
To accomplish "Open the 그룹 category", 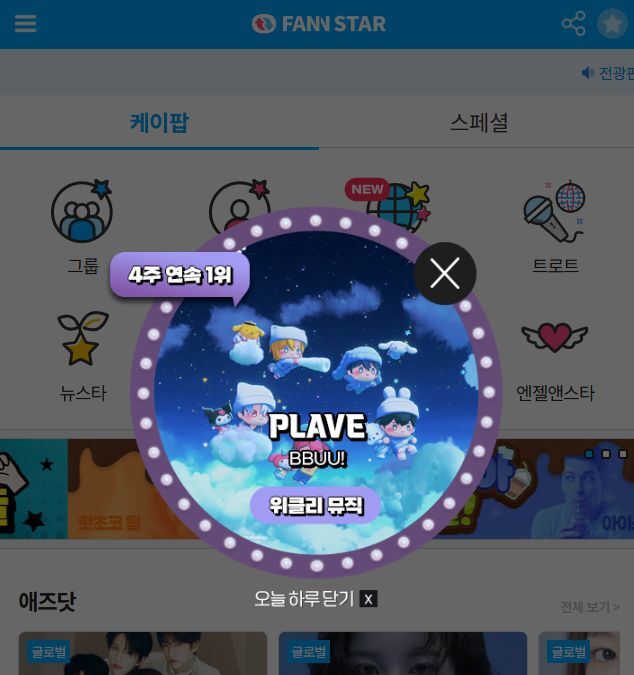I will coord(82,225).
